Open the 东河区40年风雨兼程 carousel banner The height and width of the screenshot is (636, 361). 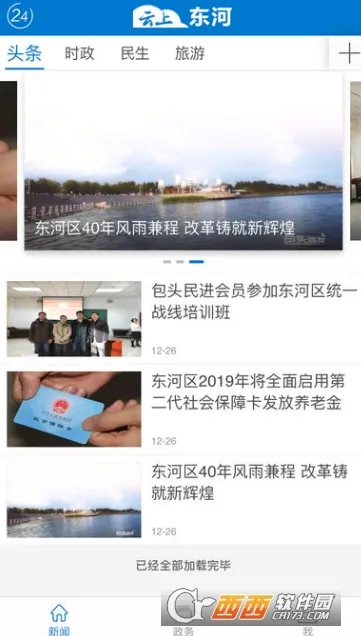tap(183, 161)
